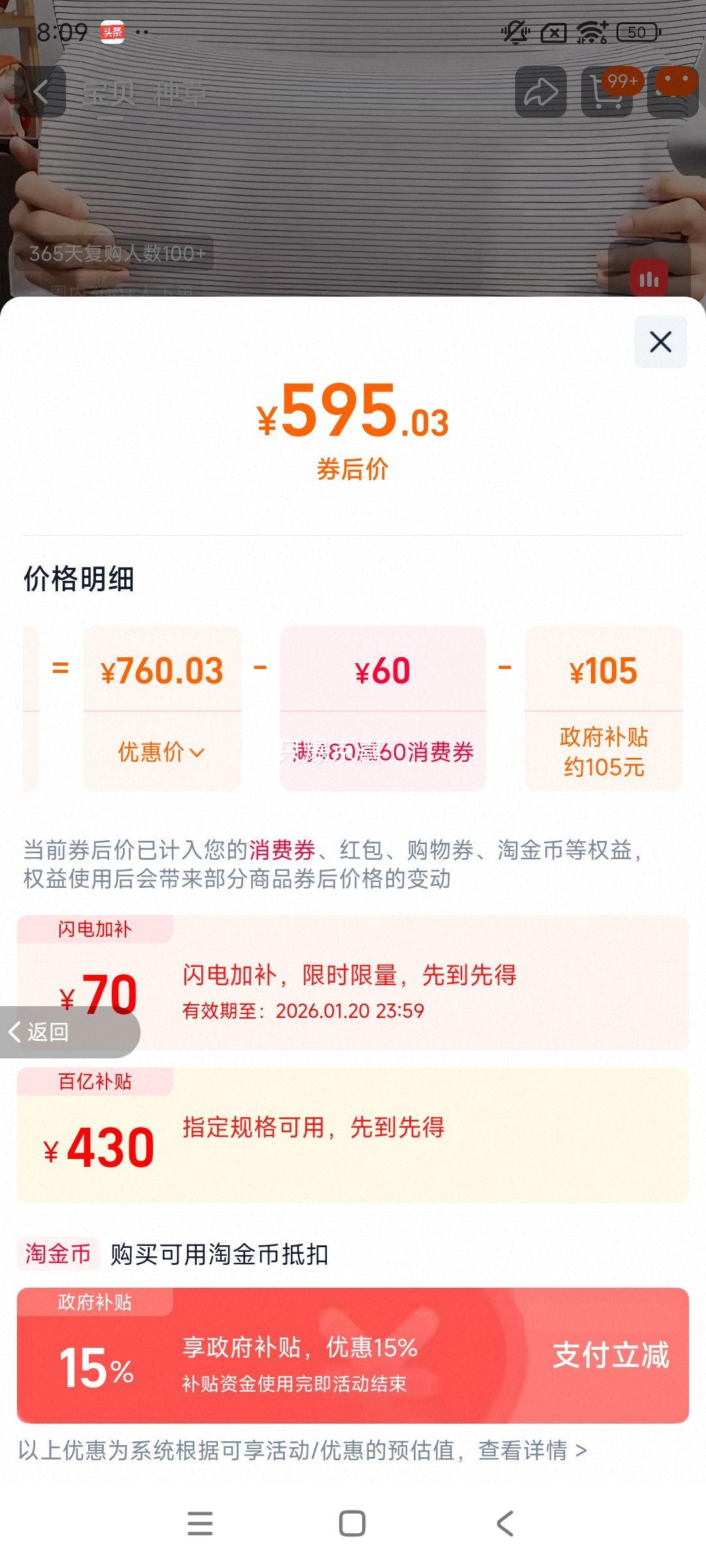This screenshot has width=706, height=1568.
Task: Expand the 优惠价 price breakdown
Action: pyautogui.click(x=161, y=753)
